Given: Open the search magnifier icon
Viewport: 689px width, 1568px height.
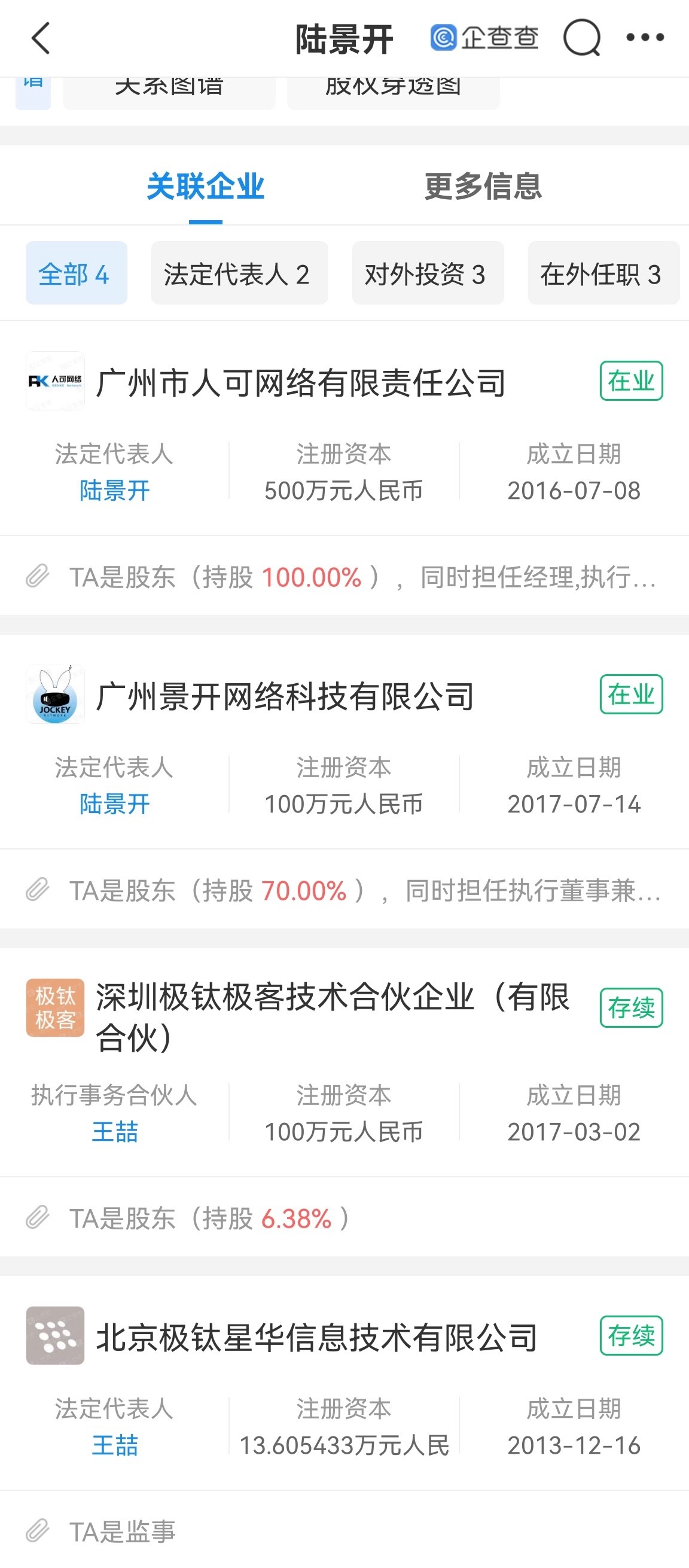Looking at the screenshot, I should [x=582, y=38].
